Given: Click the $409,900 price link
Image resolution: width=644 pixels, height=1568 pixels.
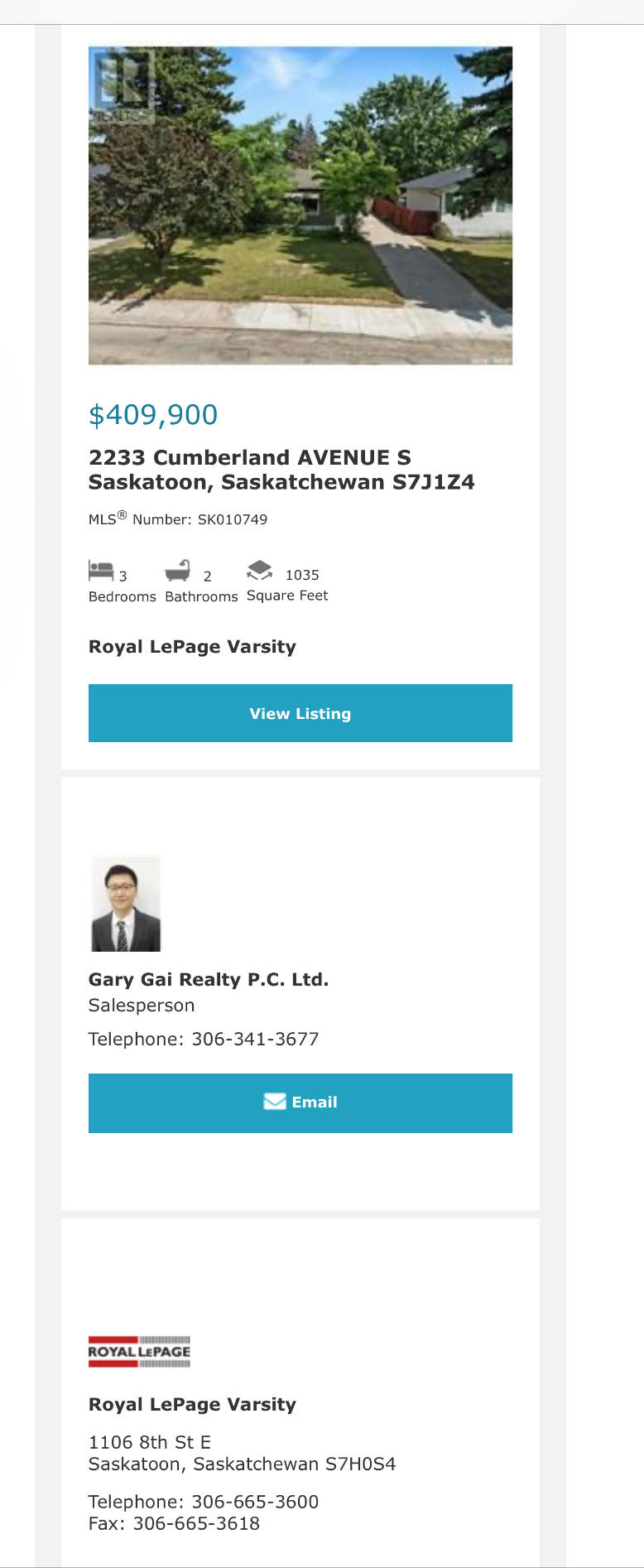Looking at the screenshot, I should click(153, 414).
